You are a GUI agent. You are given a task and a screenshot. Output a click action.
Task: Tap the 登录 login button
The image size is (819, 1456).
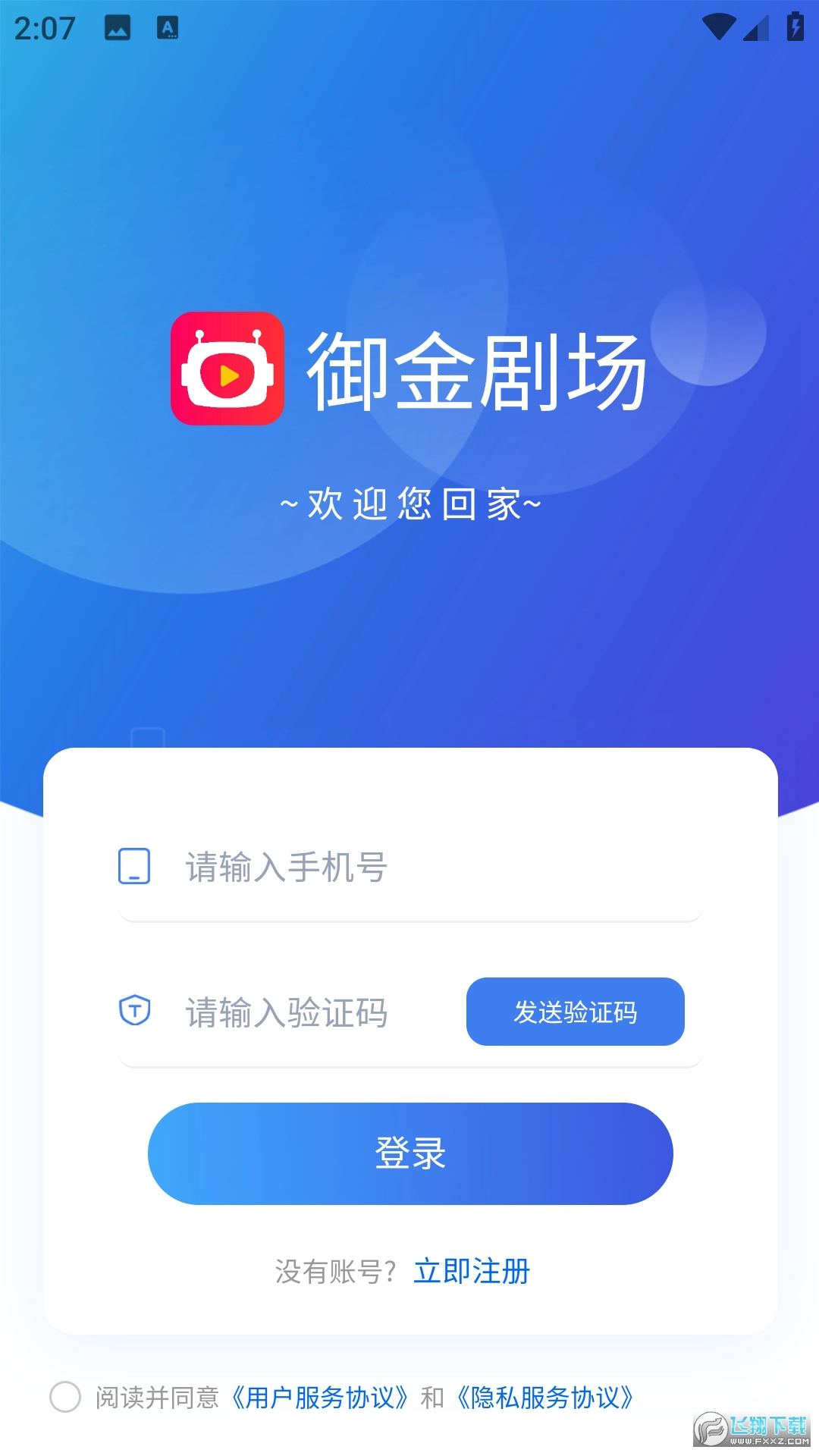[x=410, y=1153]
